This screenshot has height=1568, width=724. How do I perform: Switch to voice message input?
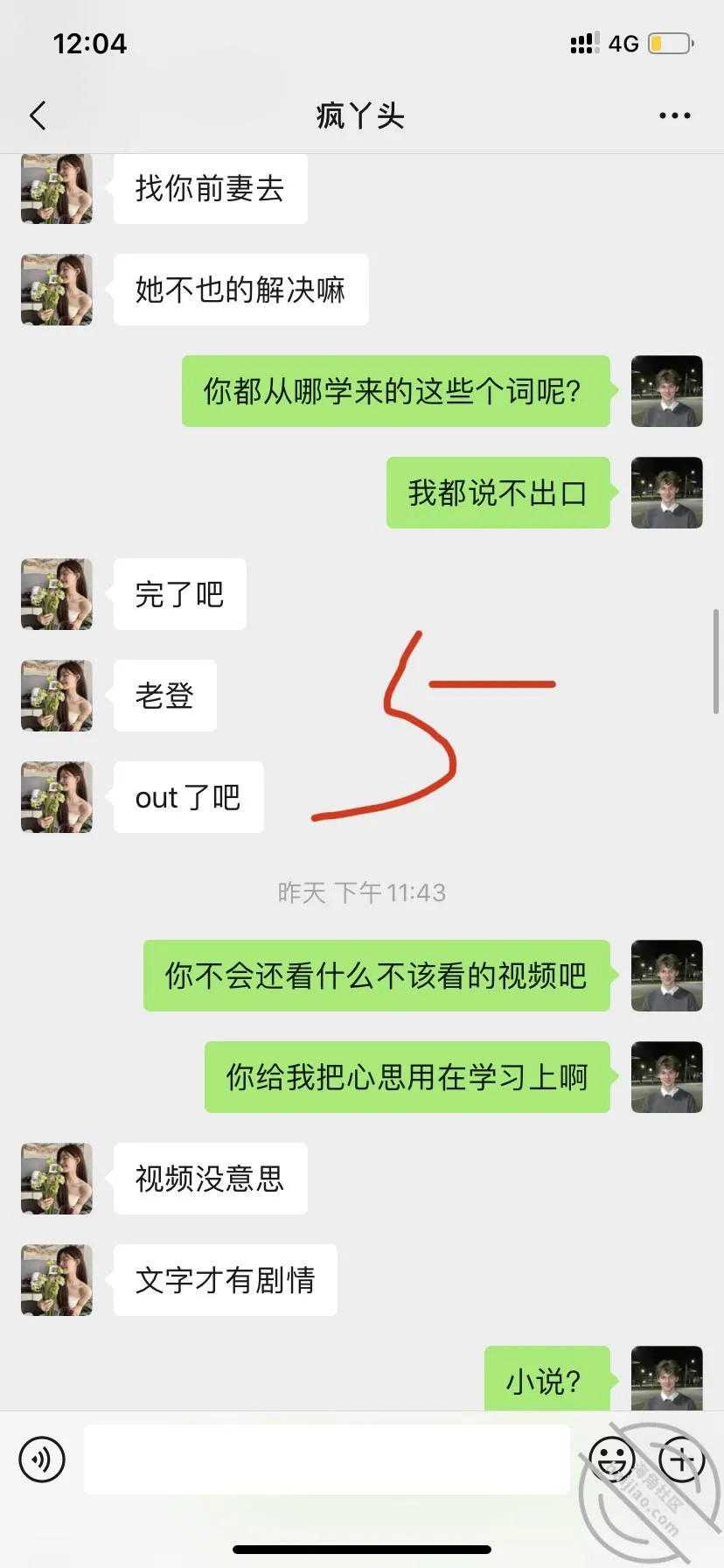(x=42, y=1459)
